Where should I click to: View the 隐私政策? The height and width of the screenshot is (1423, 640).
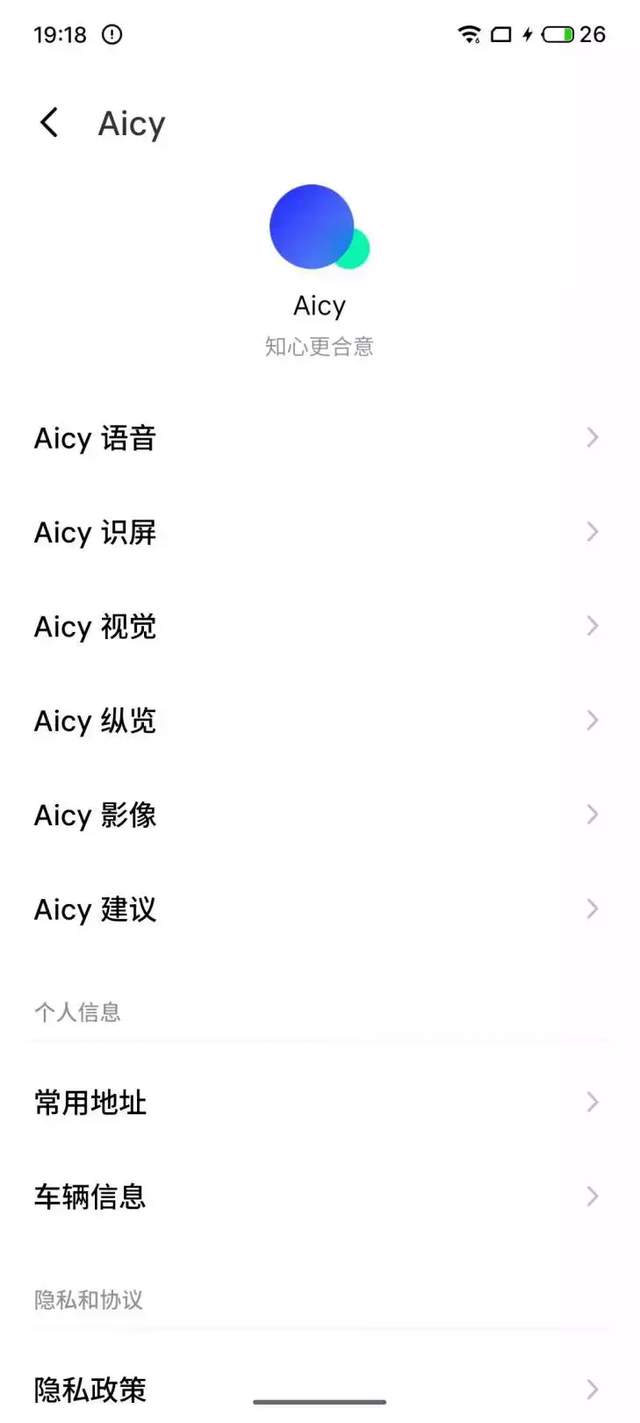coord(318,1388)
